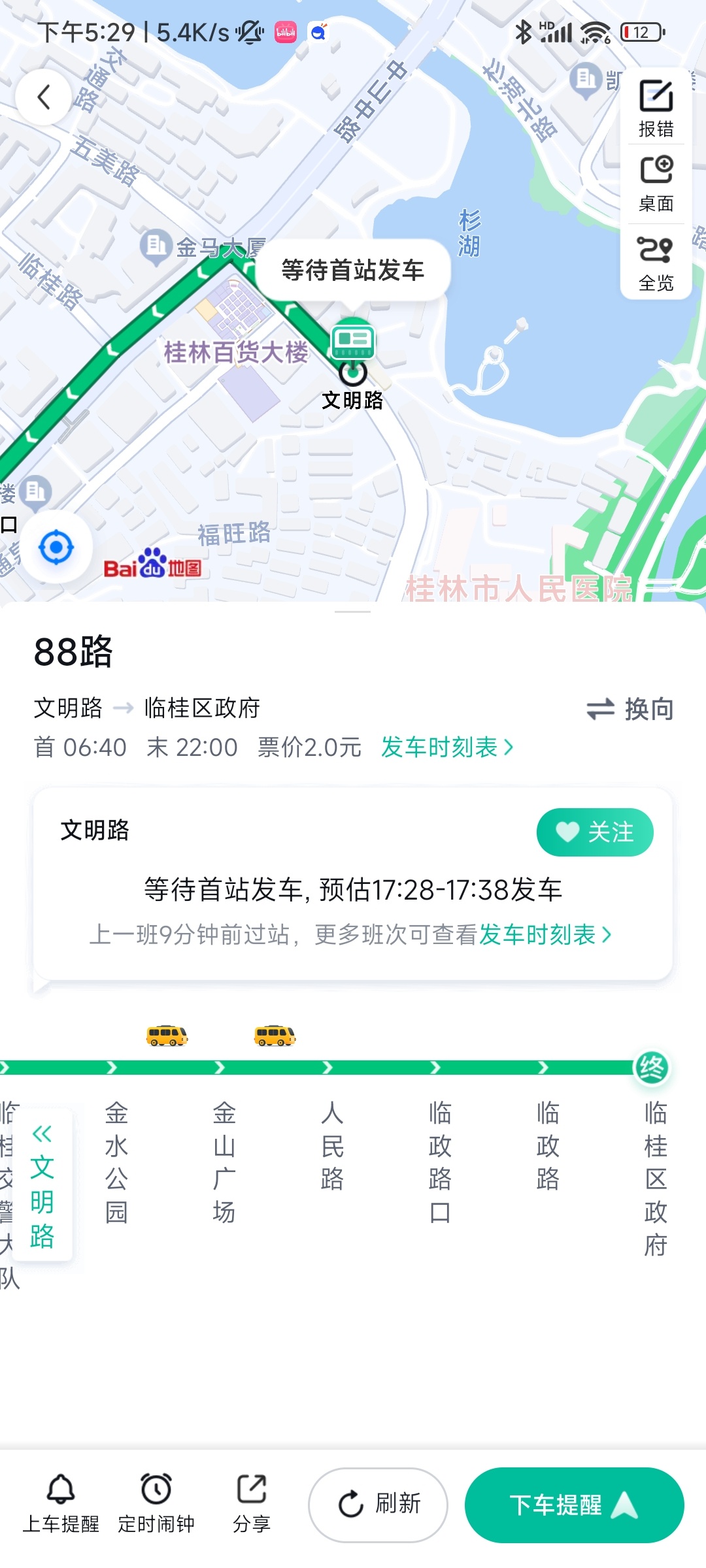Open 定时闹钟 timed alarm
706x1568 pixels.
click(156, 1504)
